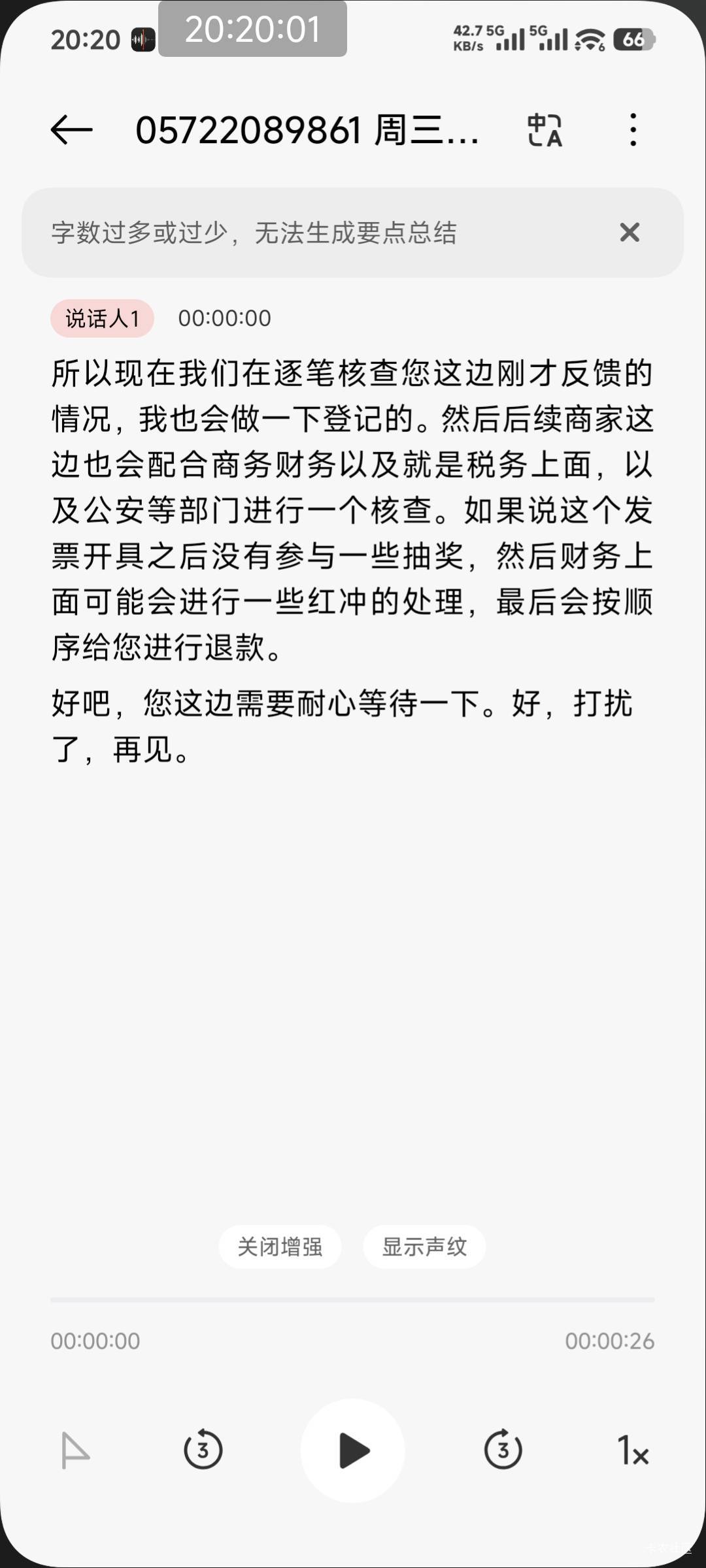This screenshot has width=706, height=1568.
Task: Add a flag marker to the recording
Action: pyautogui.click(x=75, y=1450)
